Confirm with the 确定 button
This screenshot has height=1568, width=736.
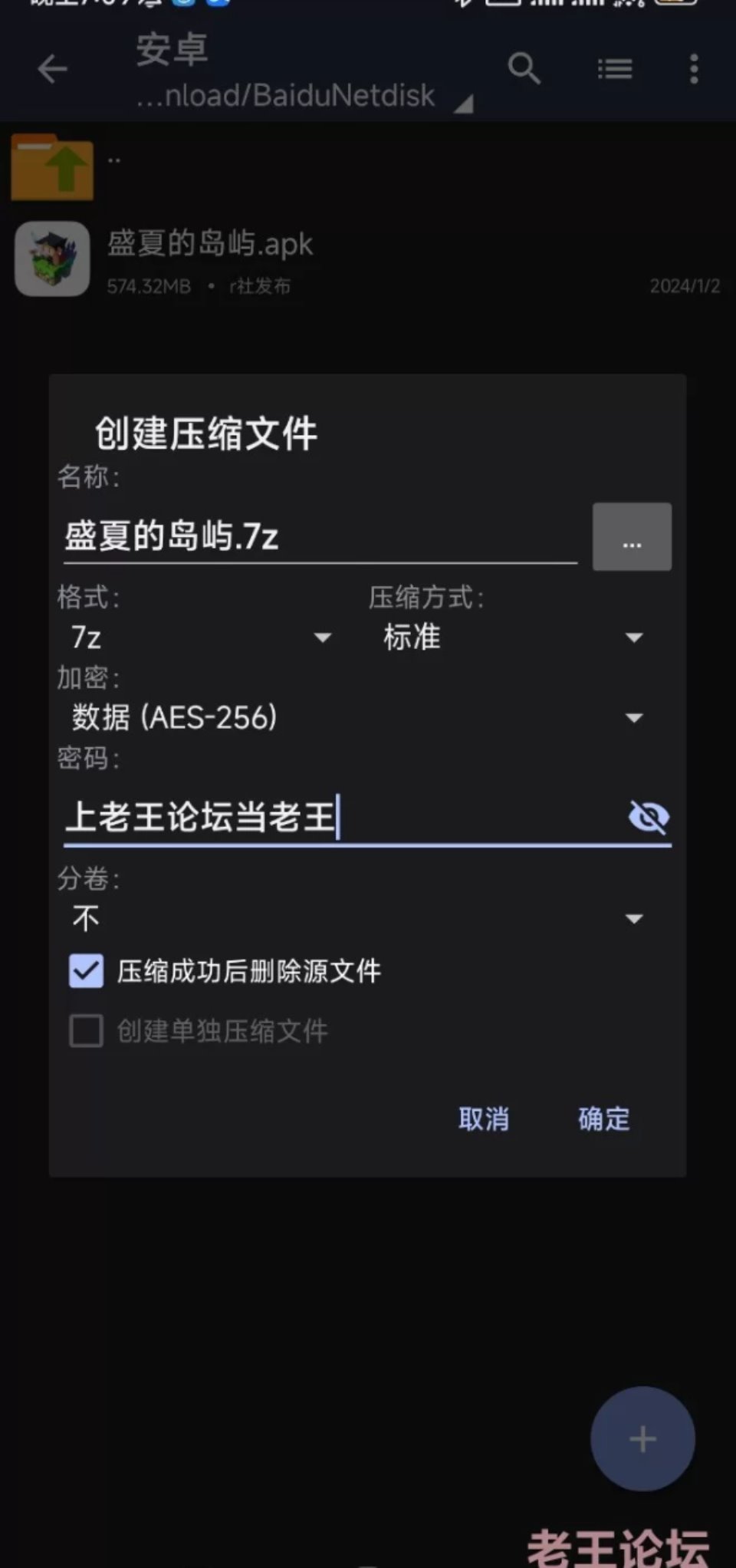[604, 1119]
